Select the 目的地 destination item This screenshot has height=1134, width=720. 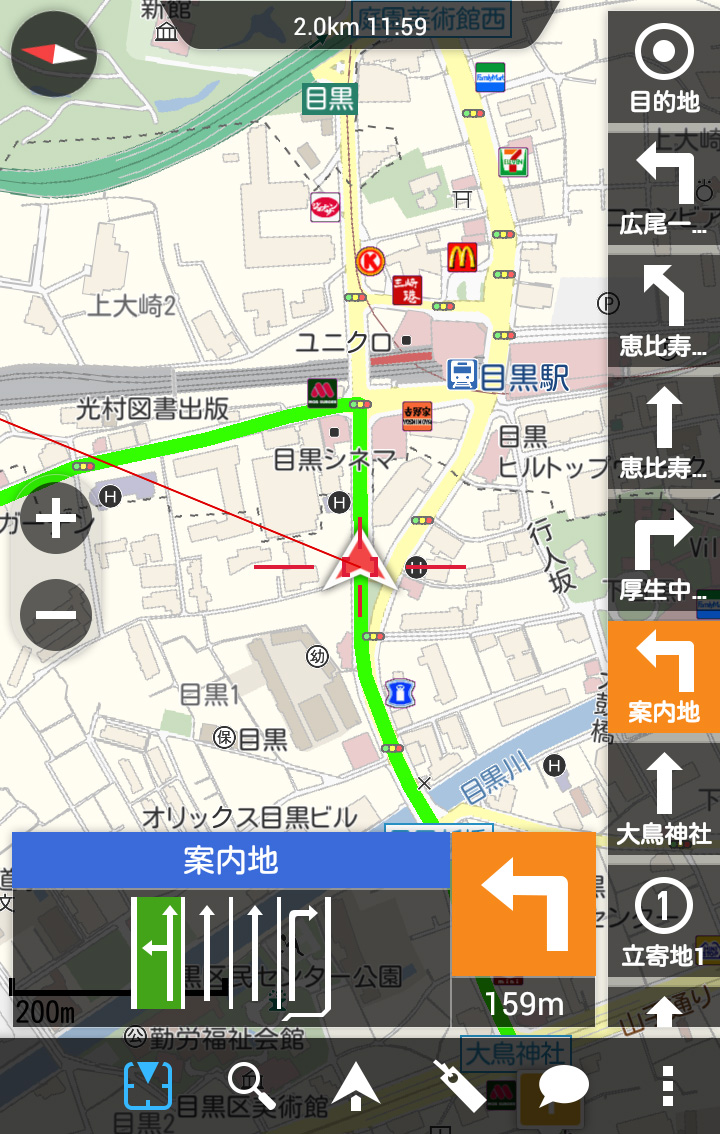click(x=664, y=68)
